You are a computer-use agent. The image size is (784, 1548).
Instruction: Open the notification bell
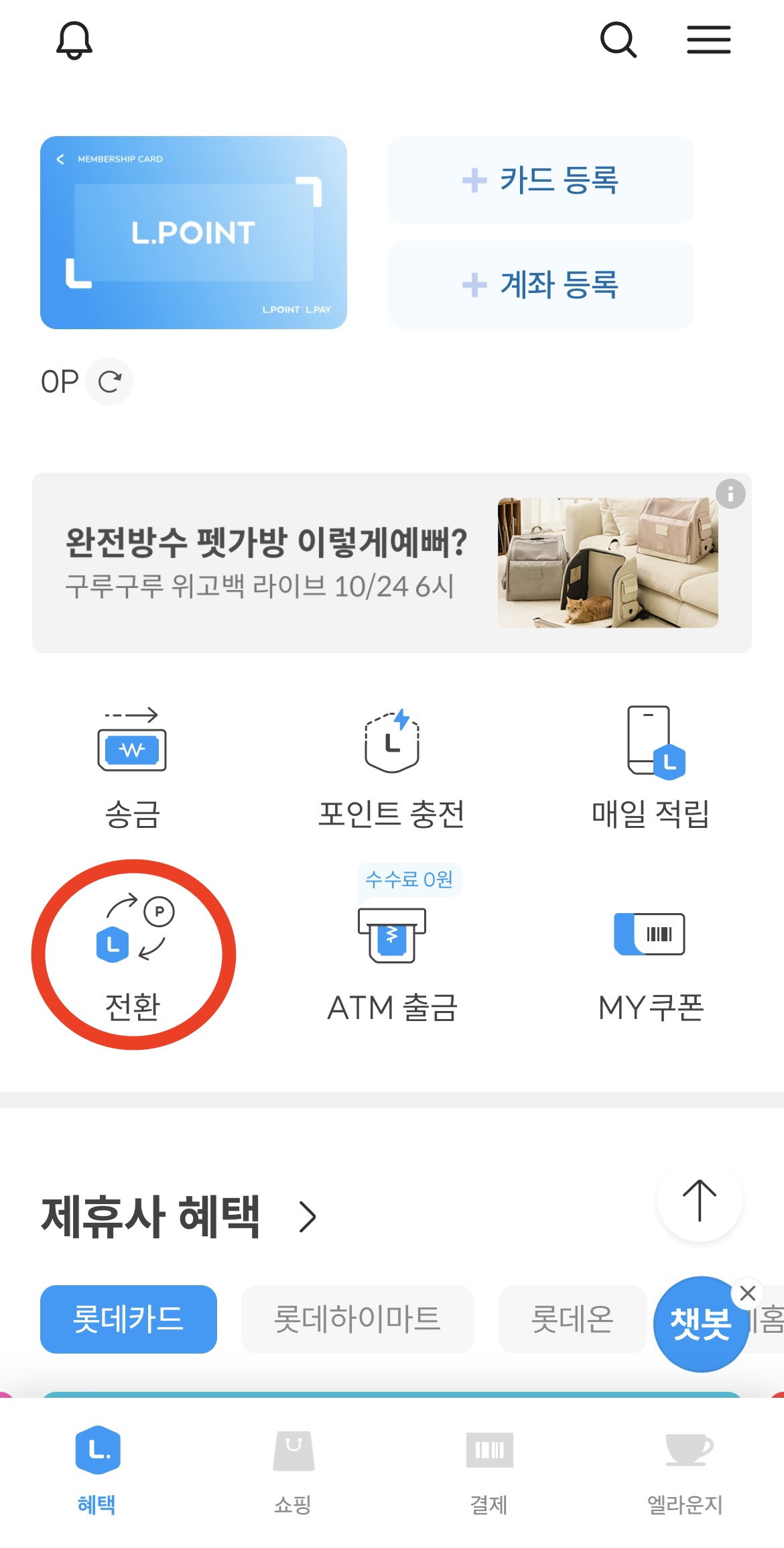coord(75,40)
